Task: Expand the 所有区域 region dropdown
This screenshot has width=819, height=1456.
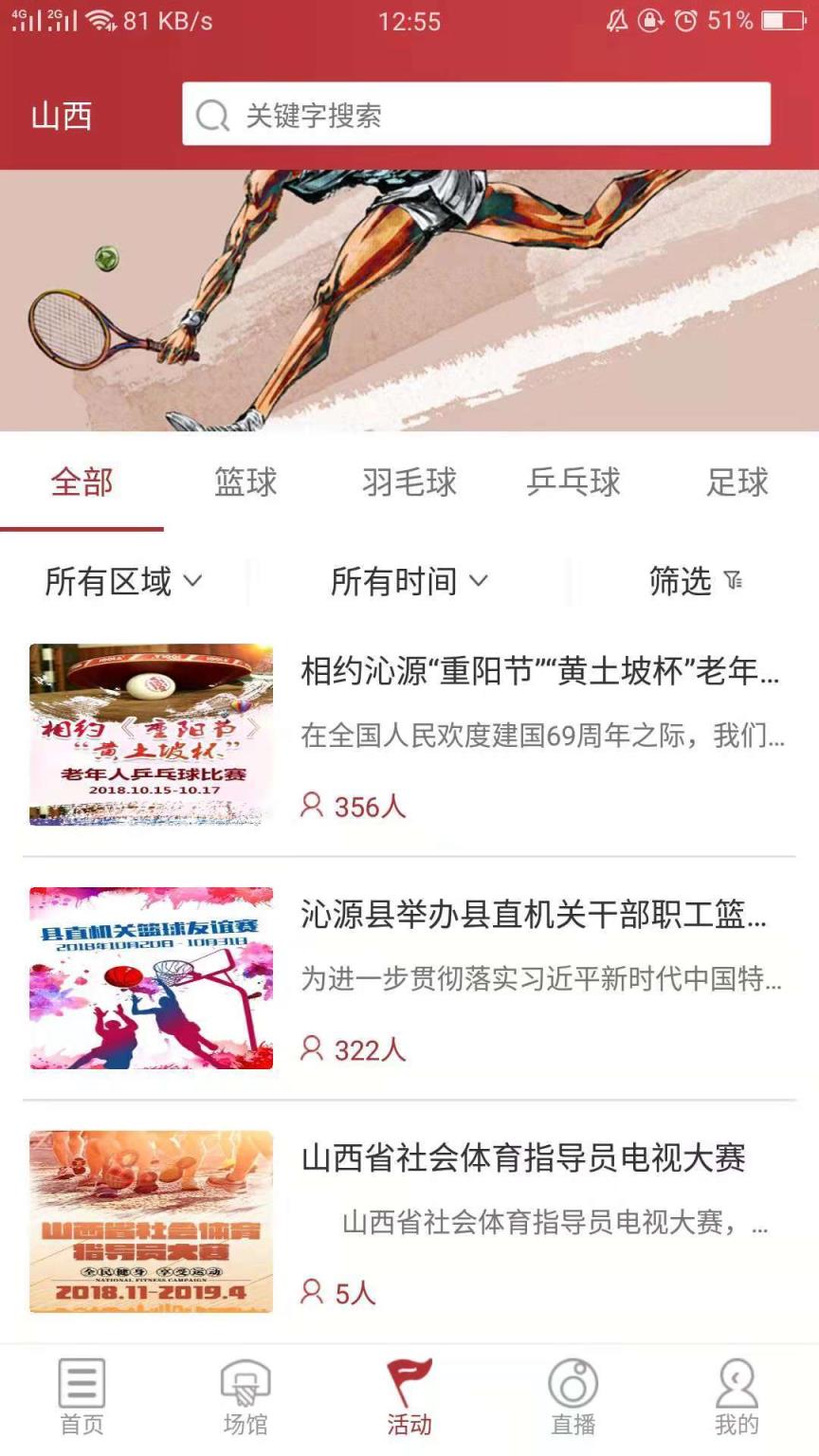Action: coord(123,582)
